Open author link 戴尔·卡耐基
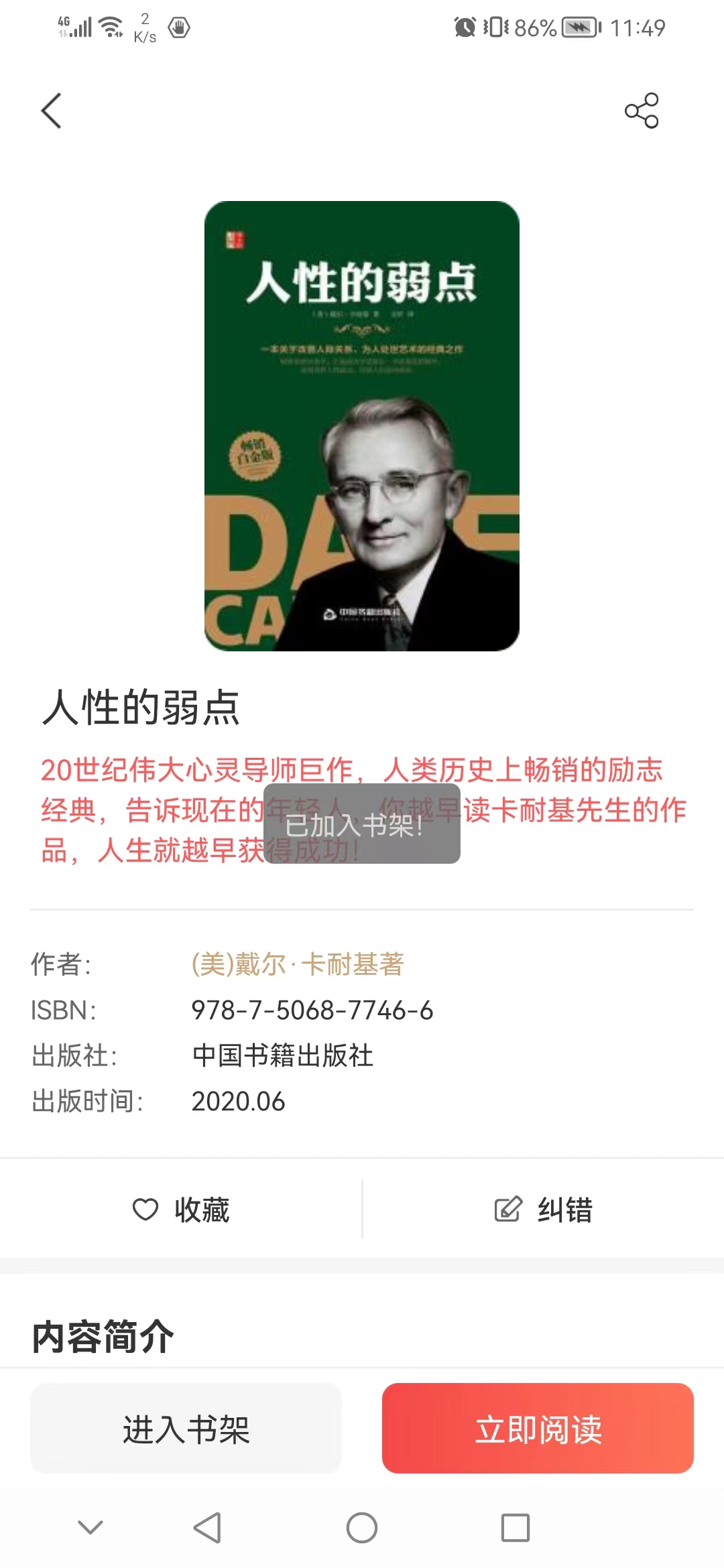This screenshot has height=1568, width=724. point(298,964)
